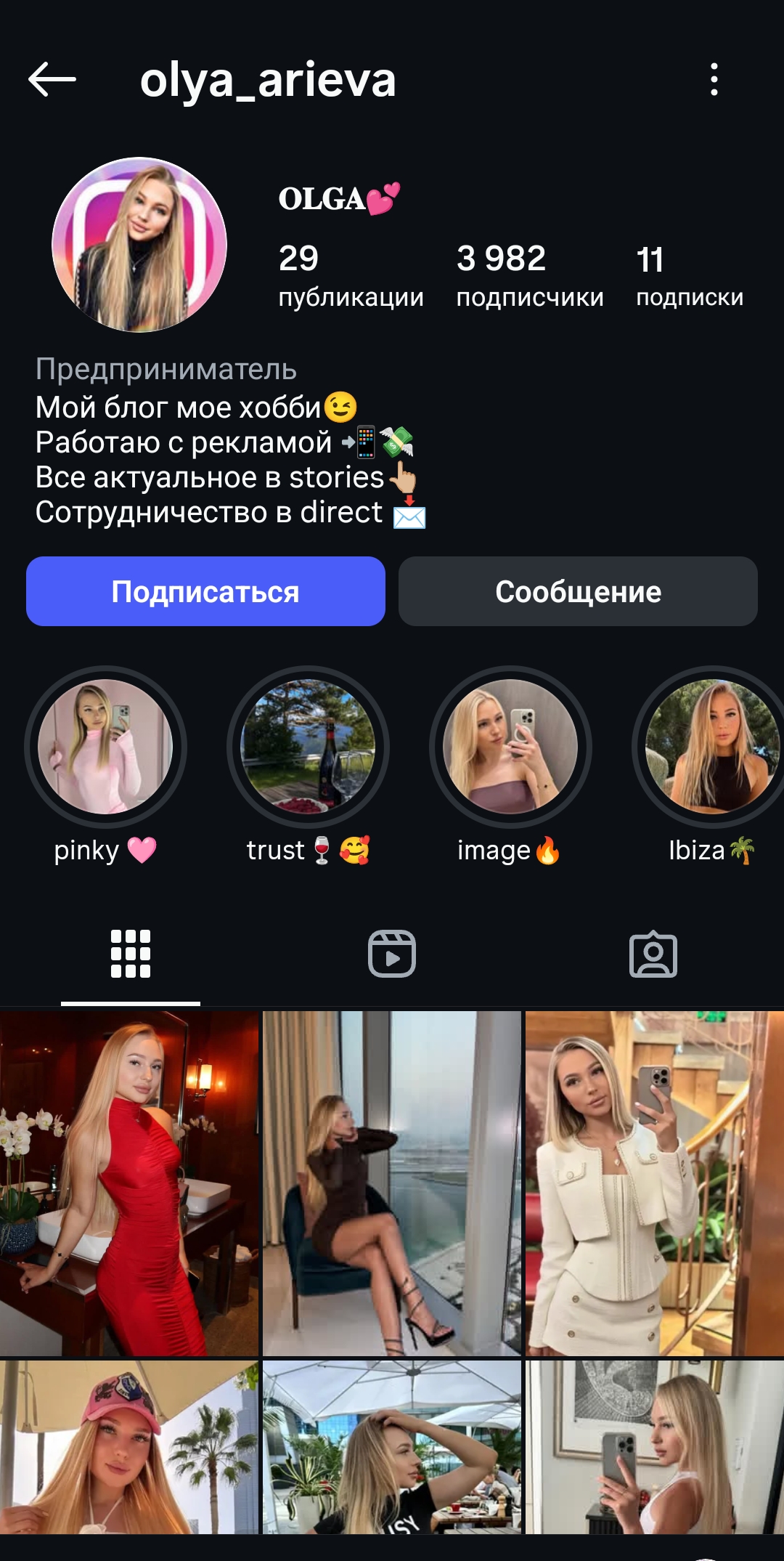Open the pinky story highlight
This screenshot has height=1561, width=784.
coord(105,747)
